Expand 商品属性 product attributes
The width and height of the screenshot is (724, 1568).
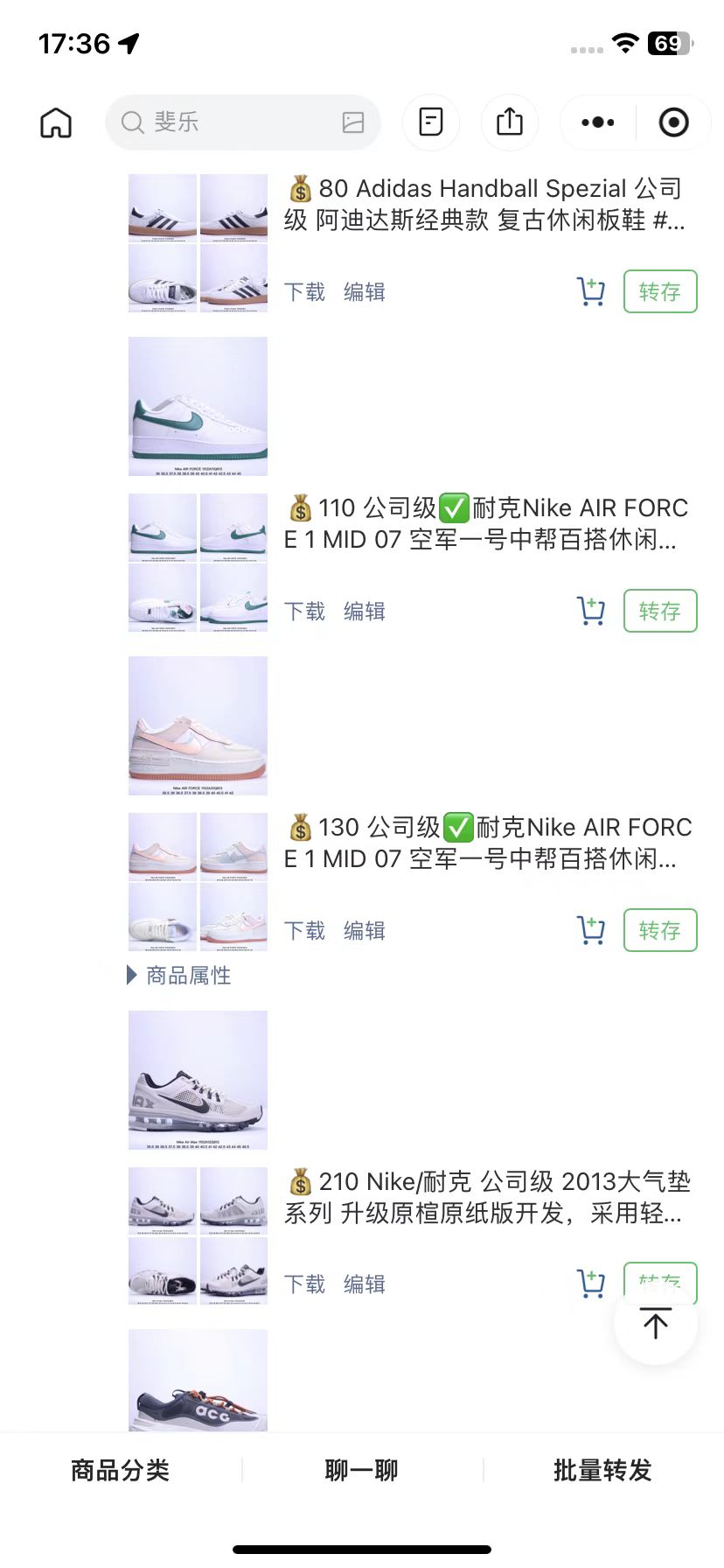click(179, 975)
